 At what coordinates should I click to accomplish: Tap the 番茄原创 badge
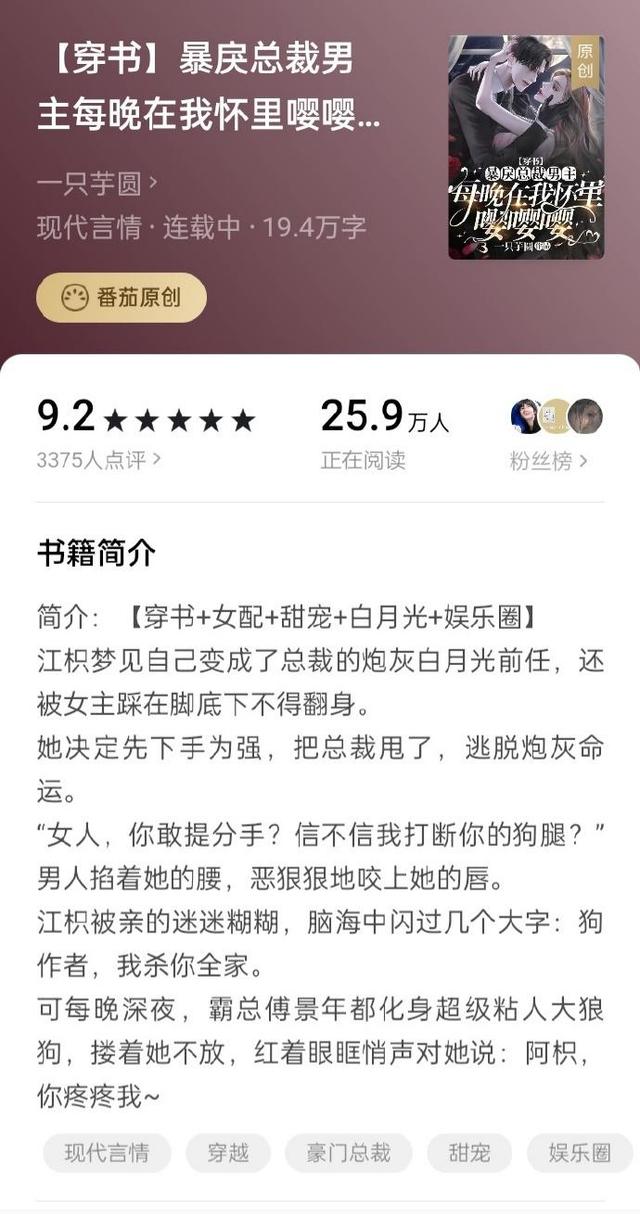tap(121, 298)
